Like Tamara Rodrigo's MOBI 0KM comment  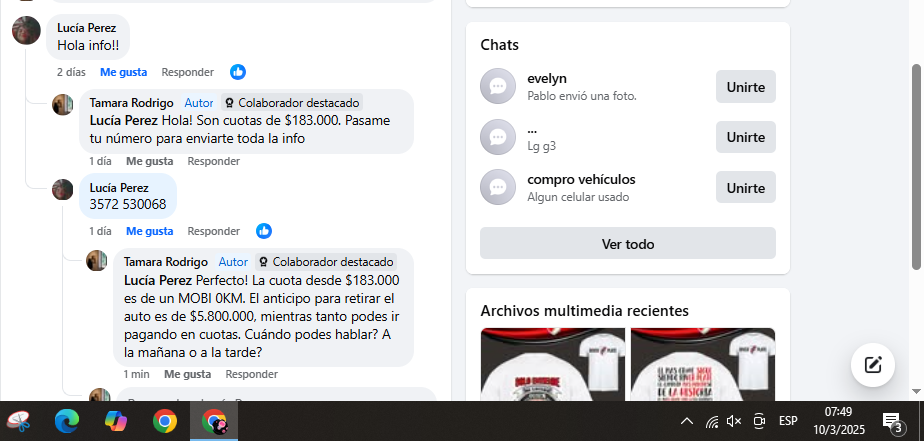pos(187,374)
